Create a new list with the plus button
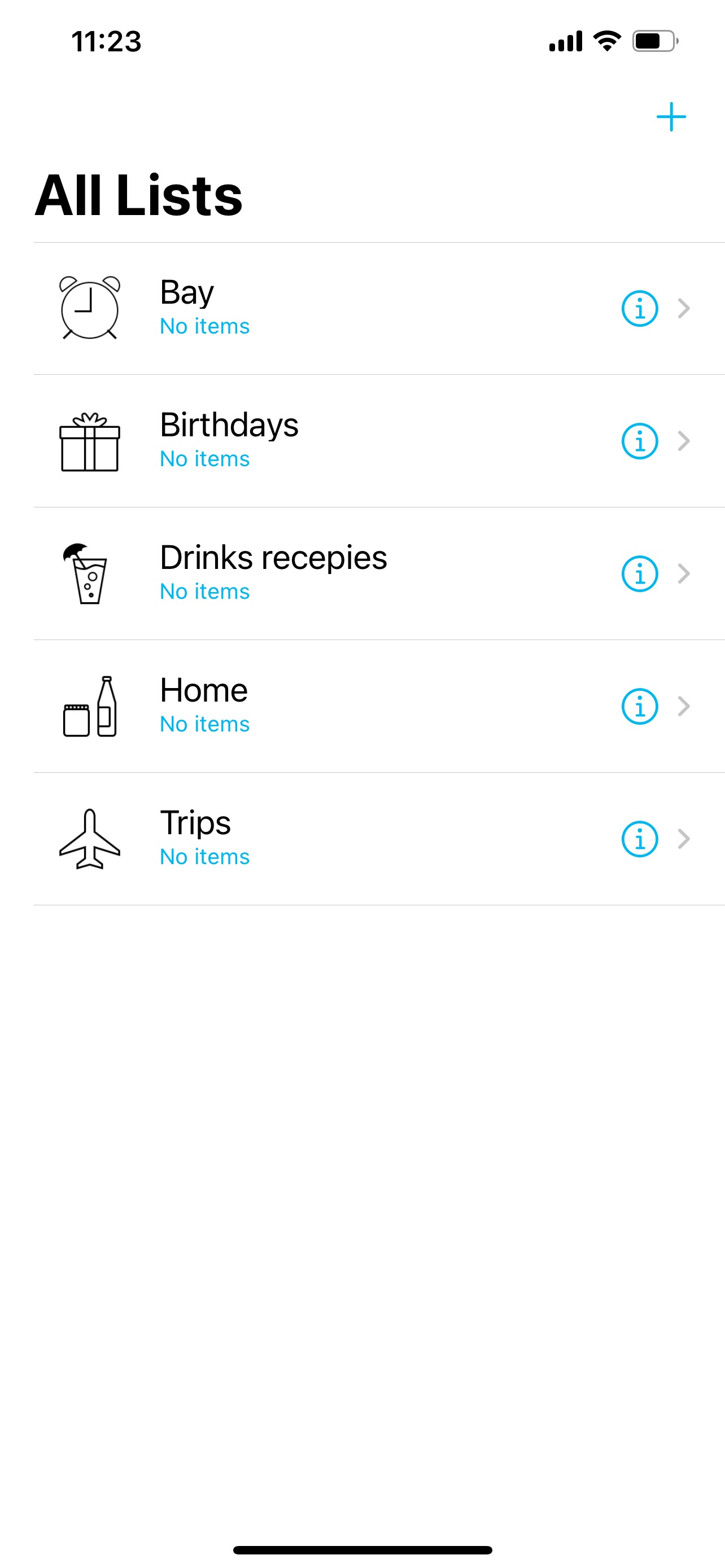725x1568 pixels. 670,116
